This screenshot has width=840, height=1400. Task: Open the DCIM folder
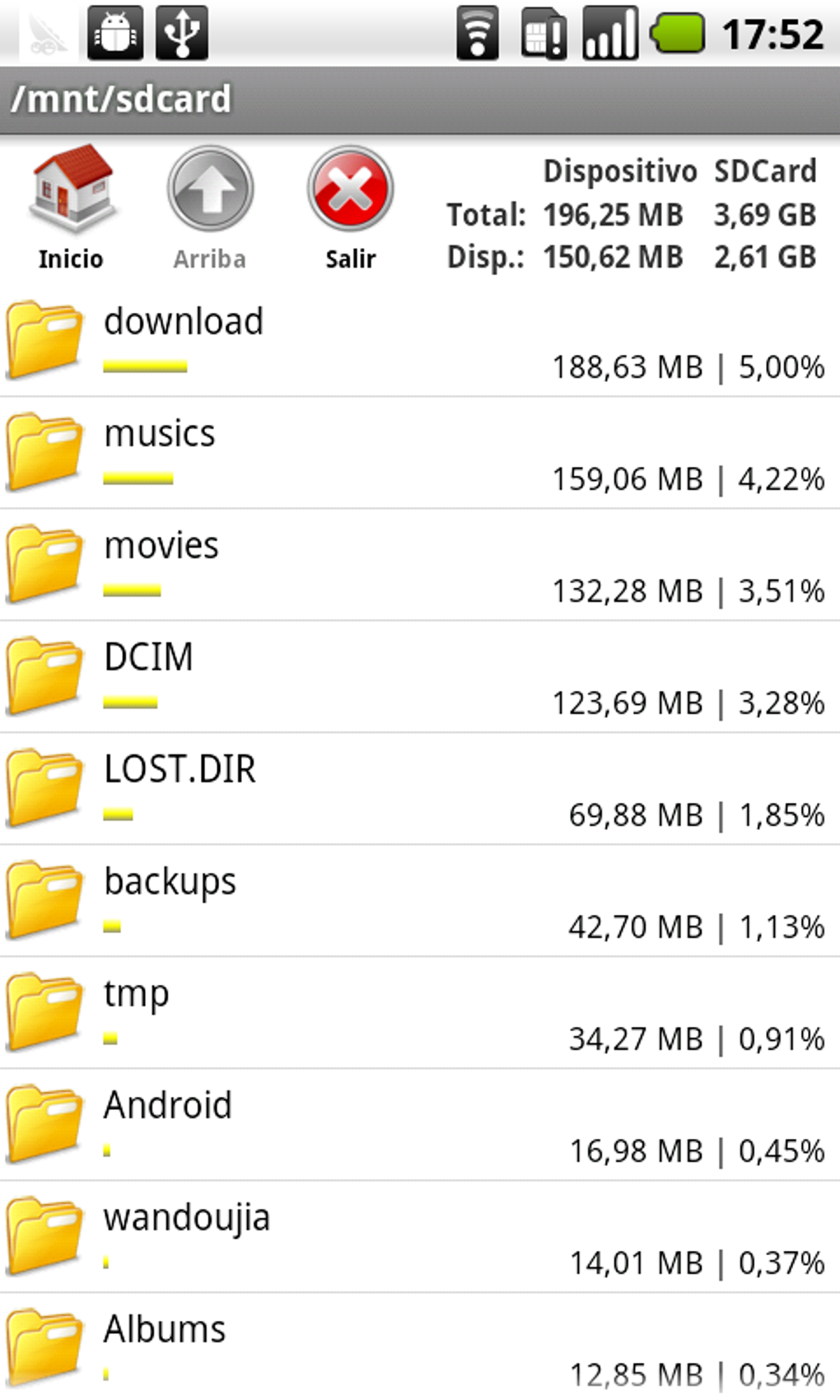pos(420,677)
